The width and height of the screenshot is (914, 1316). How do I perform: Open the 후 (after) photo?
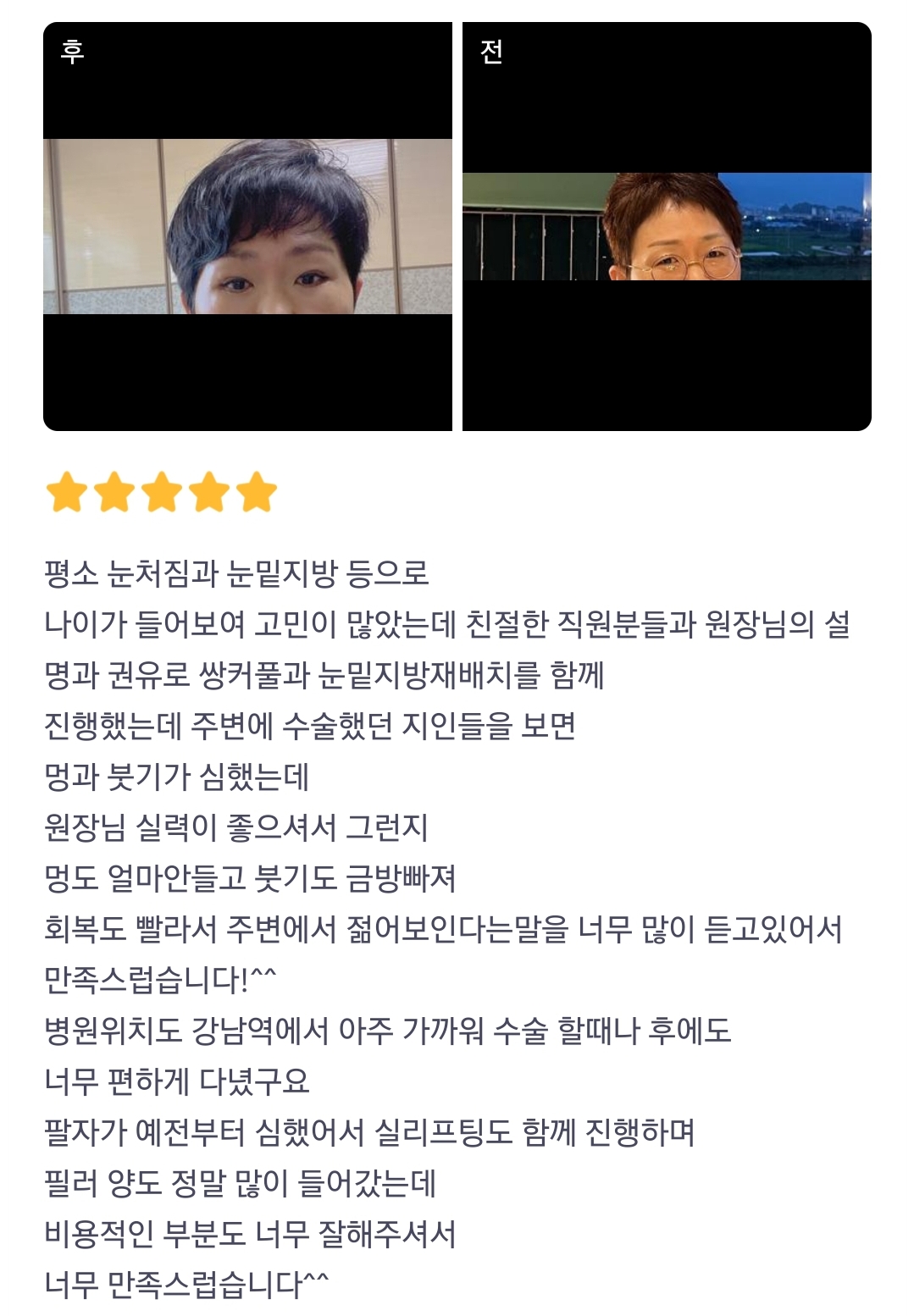click(x=247, y=226)
